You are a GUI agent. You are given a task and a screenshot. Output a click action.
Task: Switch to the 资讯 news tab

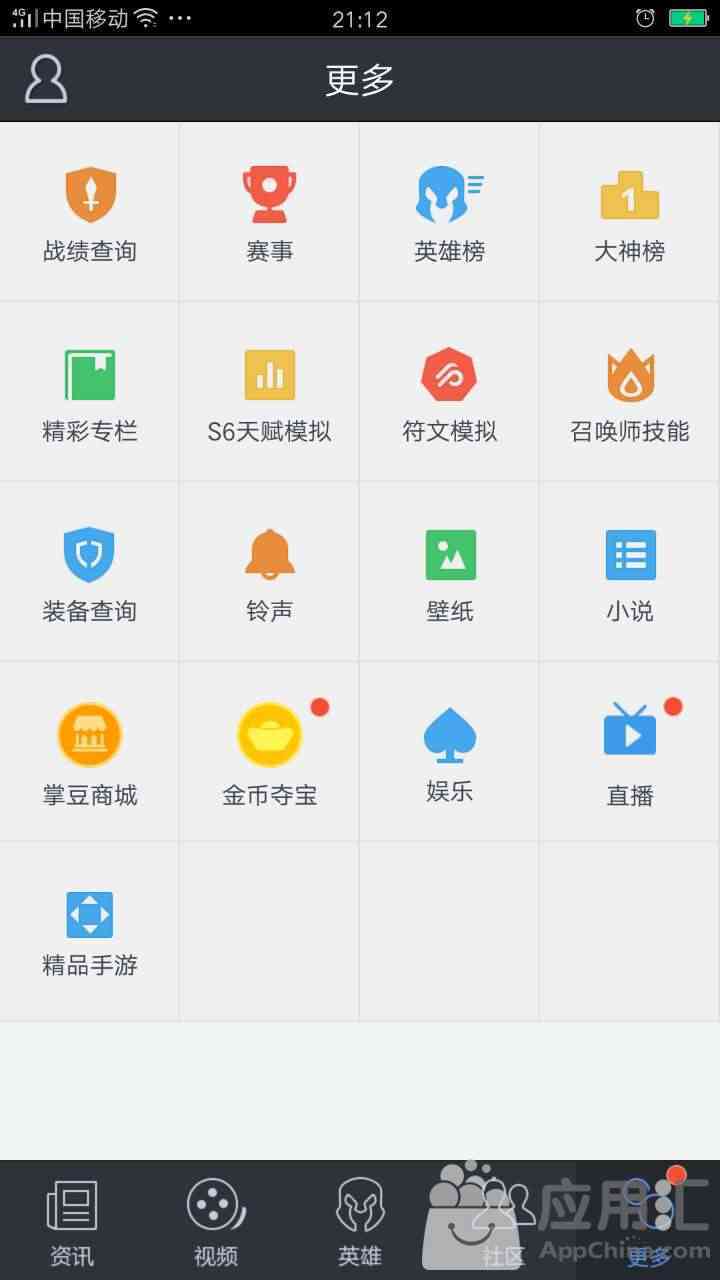coord(72,1222)
